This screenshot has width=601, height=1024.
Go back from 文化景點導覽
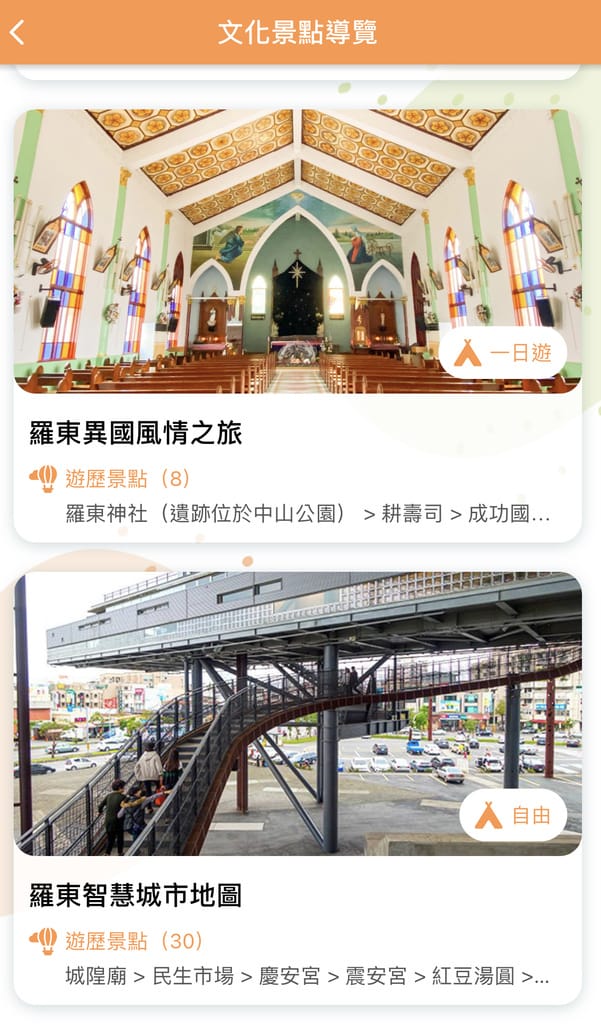click(17, 32)
